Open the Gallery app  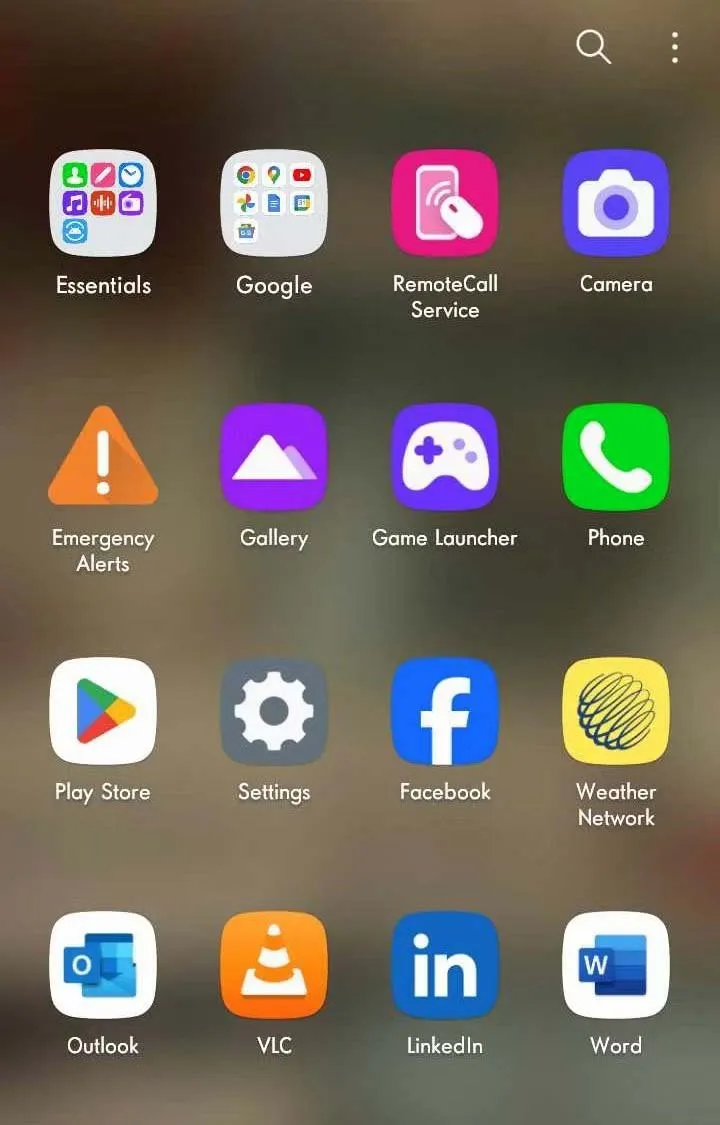coord(274,457)
